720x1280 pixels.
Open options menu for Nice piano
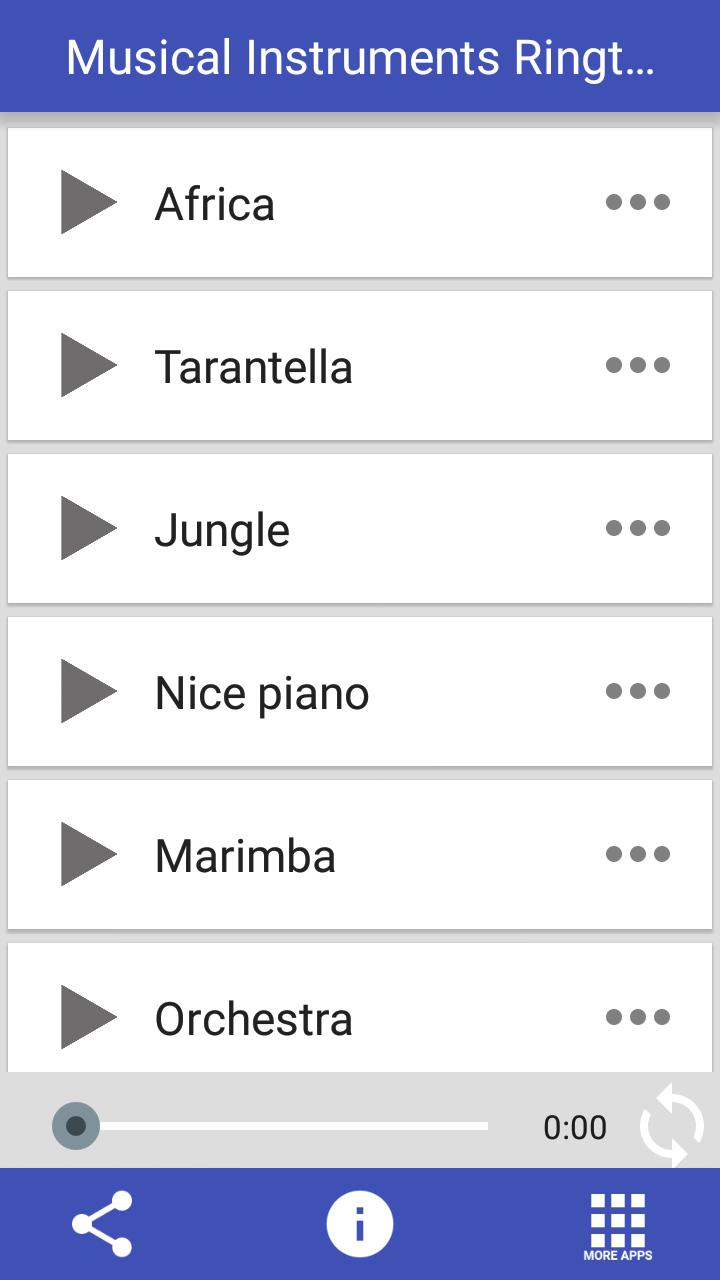coord(637,691)
